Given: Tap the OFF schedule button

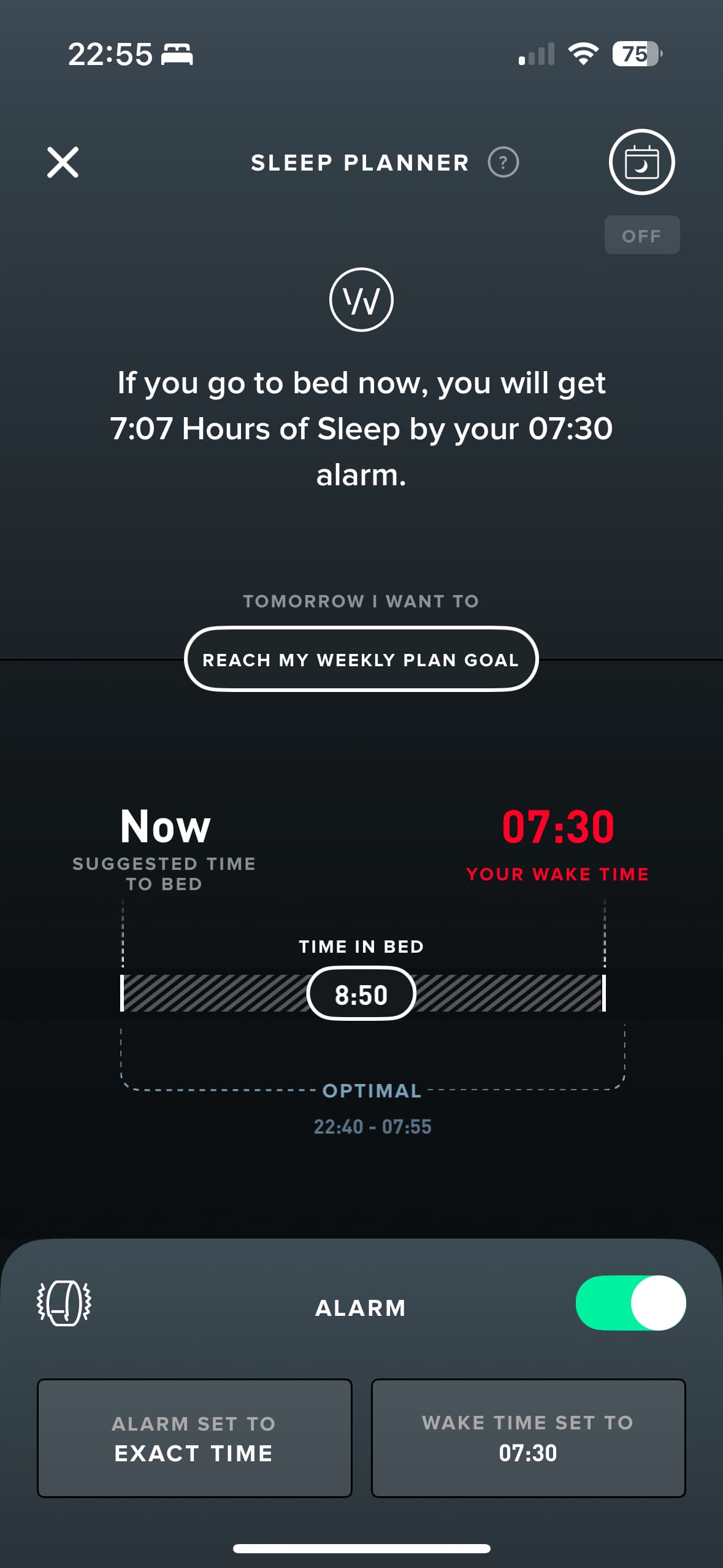Looking at the screenshot, I should [x=642, y=235].
